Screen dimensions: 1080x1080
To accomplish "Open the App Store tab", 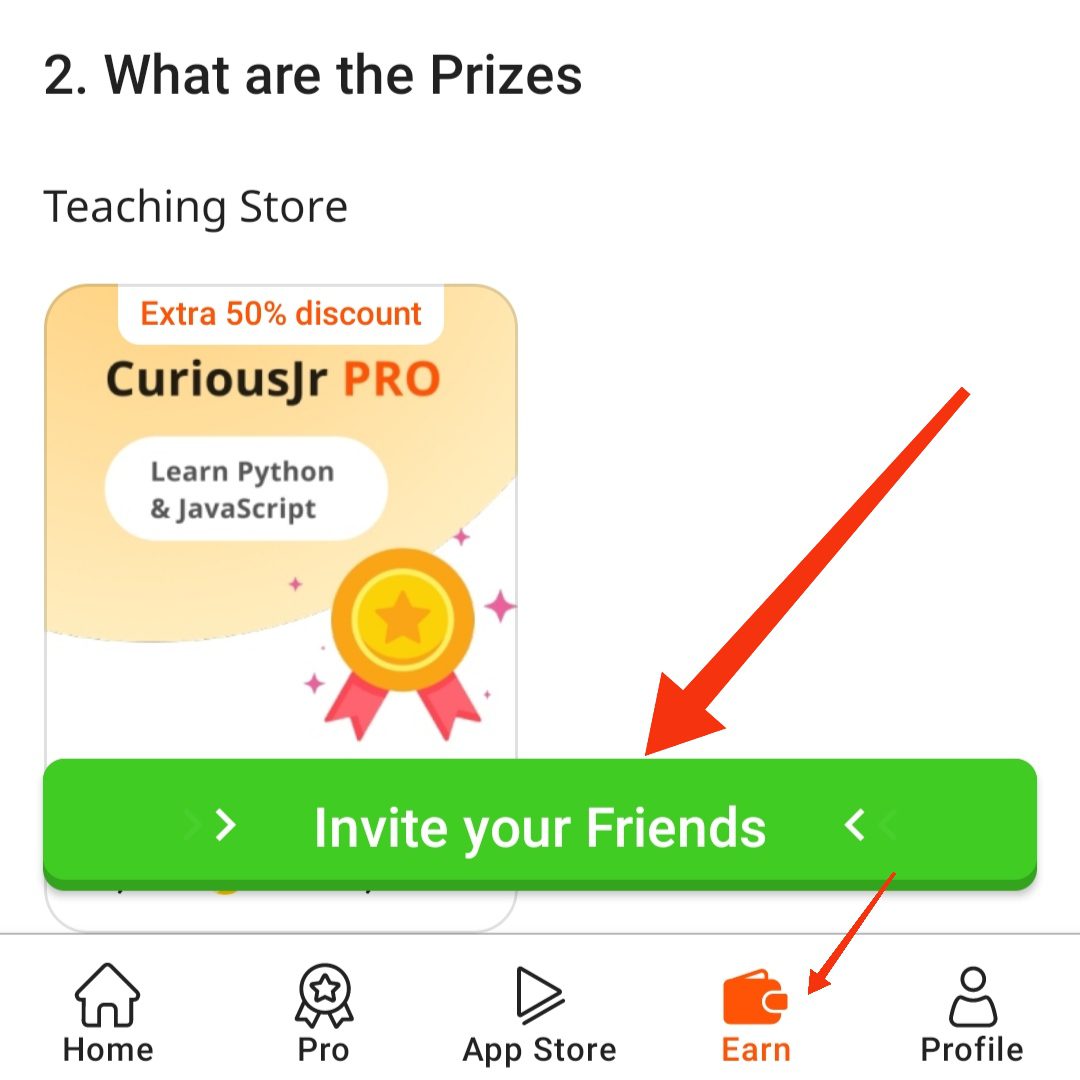I will click(540, 1012).
